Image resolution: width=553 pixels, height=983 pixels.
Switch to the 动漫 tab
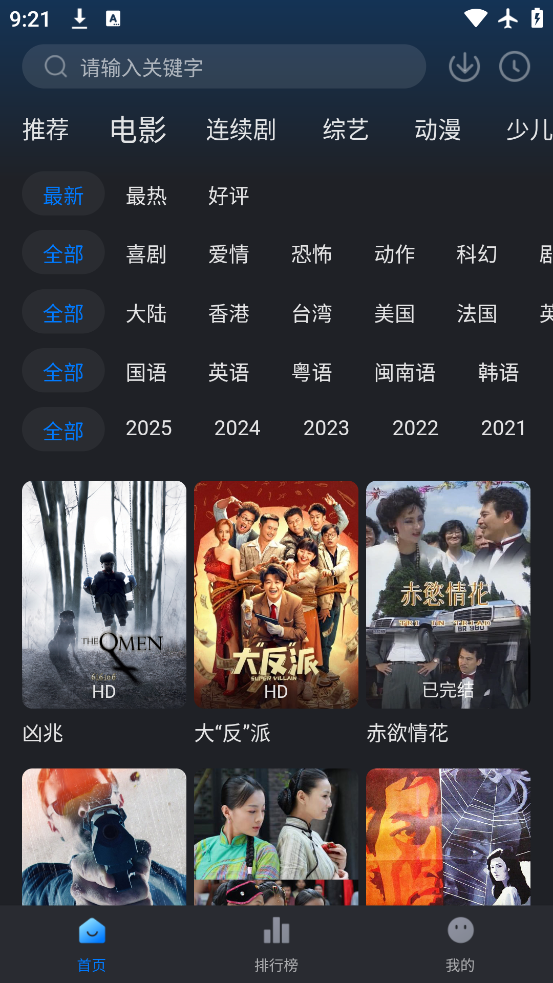pos(438,130)
